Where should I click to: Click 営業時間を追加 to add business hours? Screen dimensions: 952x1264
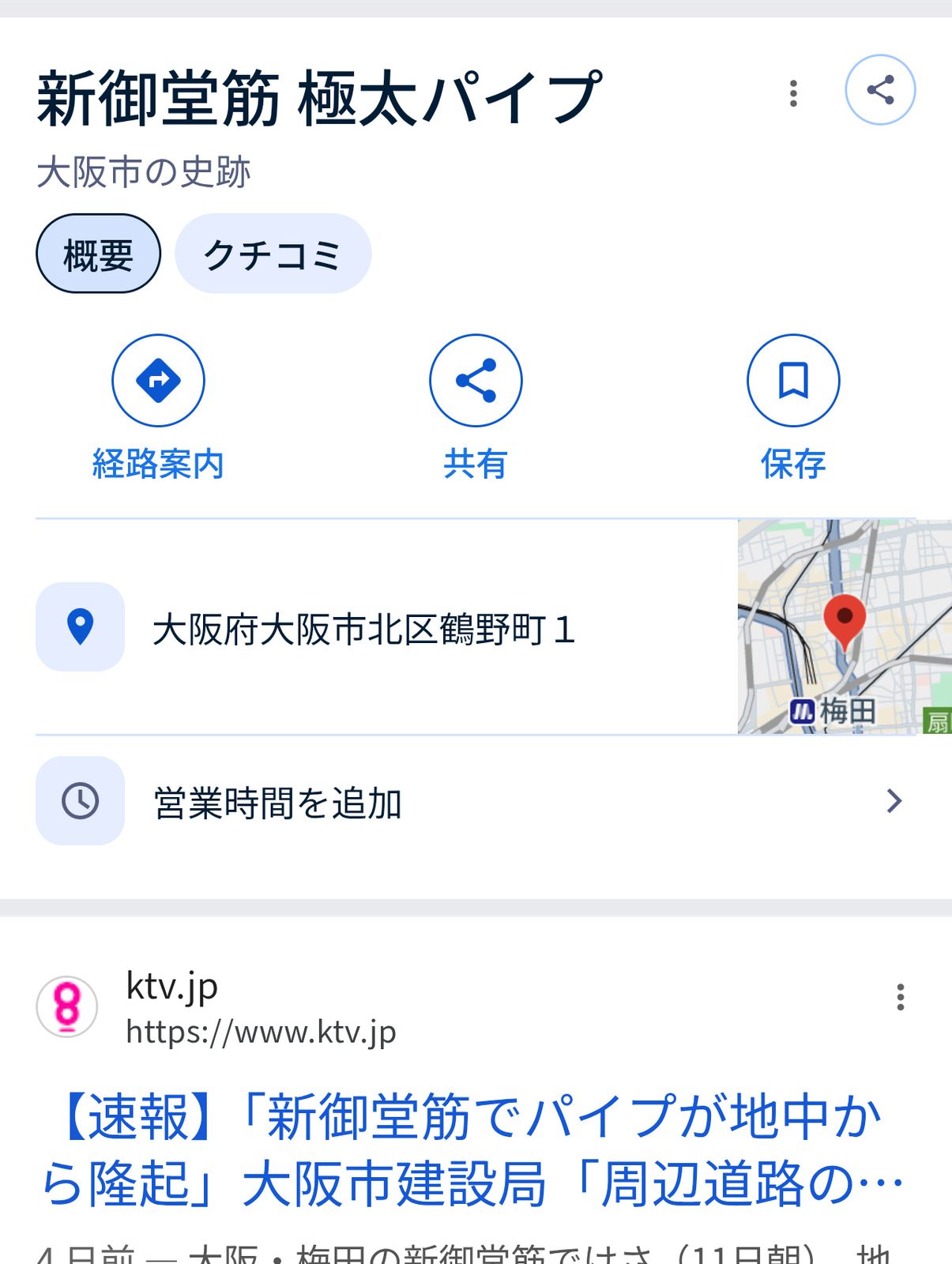click(x=278, y=802)
